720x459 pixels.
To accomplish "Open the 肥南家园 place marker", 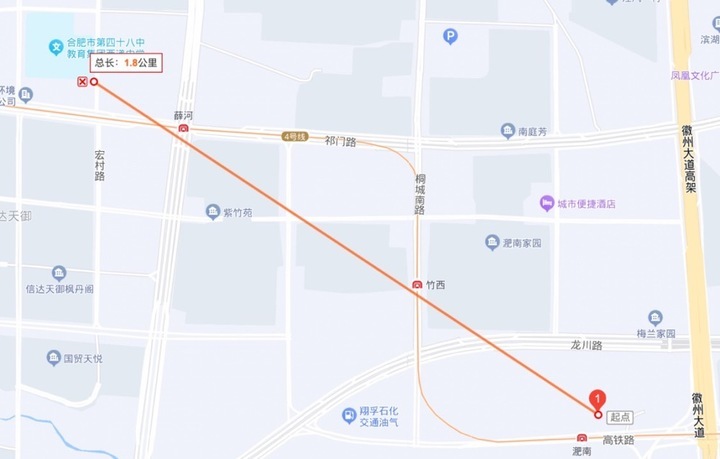I will point(492,243).
